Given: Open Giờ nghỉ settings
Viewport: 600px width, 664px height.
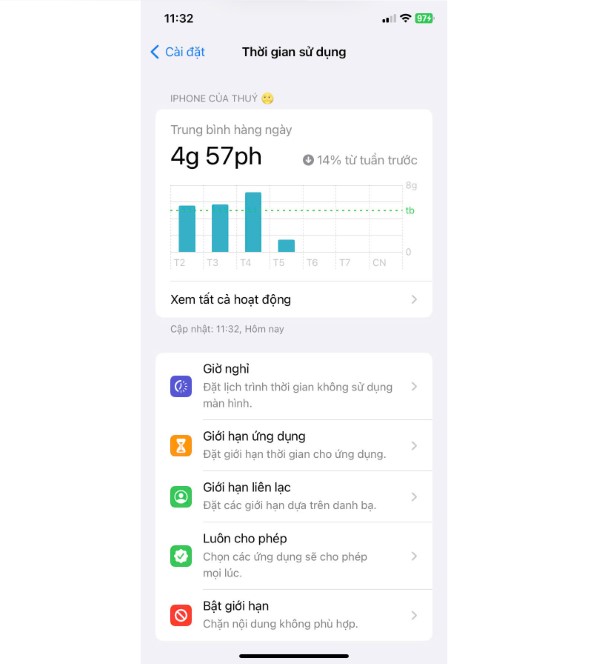Looking at the screenshot, I should click(x=293, y=386).
